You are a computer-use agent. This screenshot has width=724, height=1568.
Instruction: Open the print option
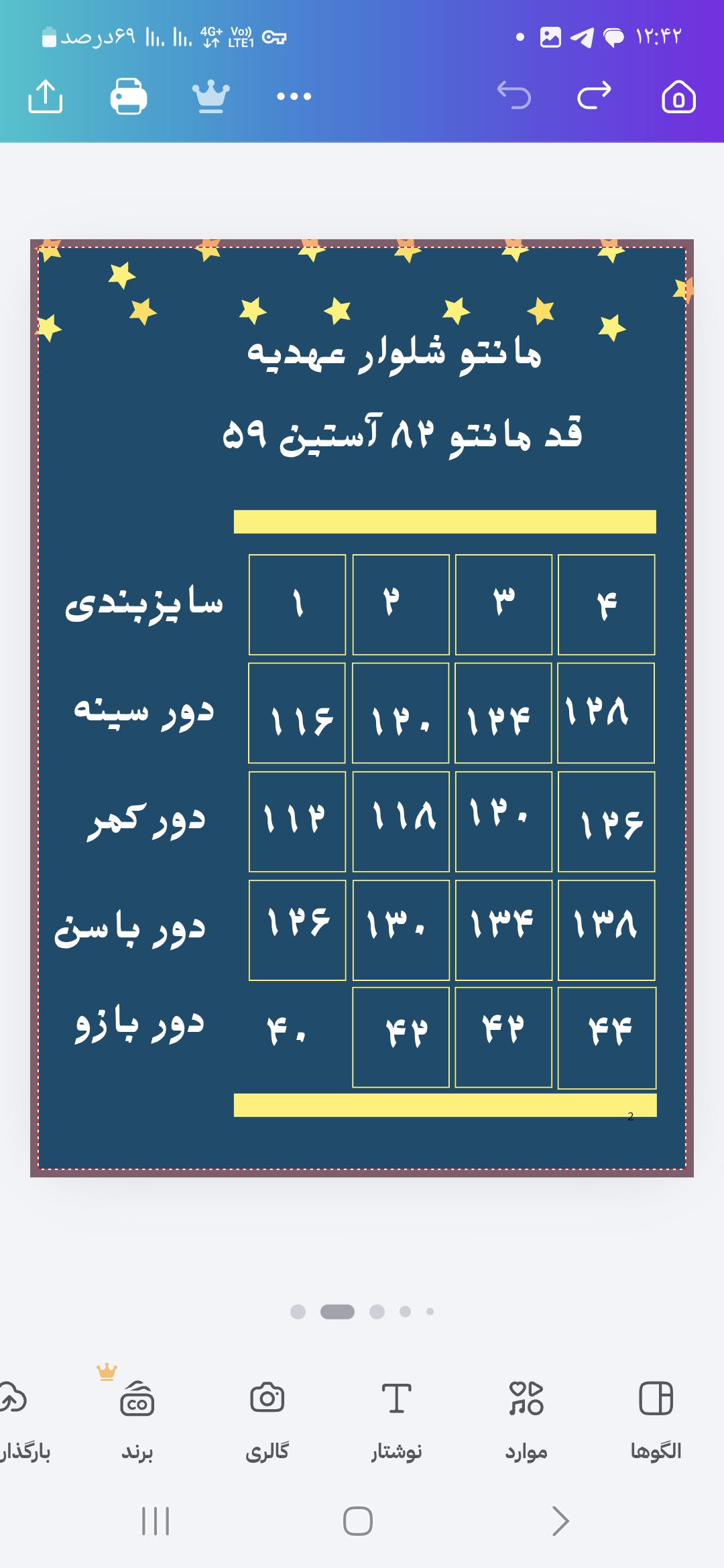click(129, 96)
